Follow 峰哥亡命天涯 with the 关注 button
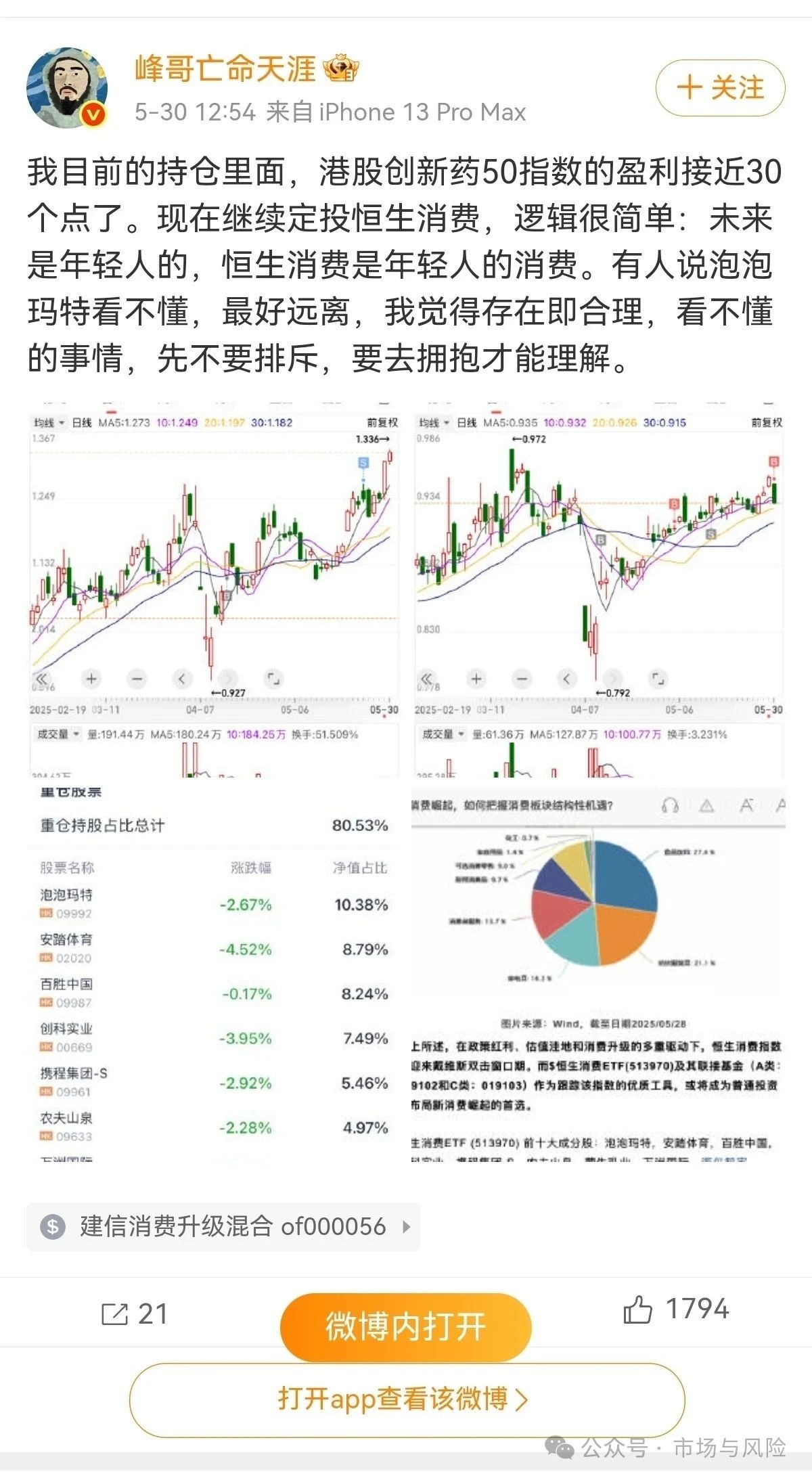812x1480 pixels. [x=720, y=88]
